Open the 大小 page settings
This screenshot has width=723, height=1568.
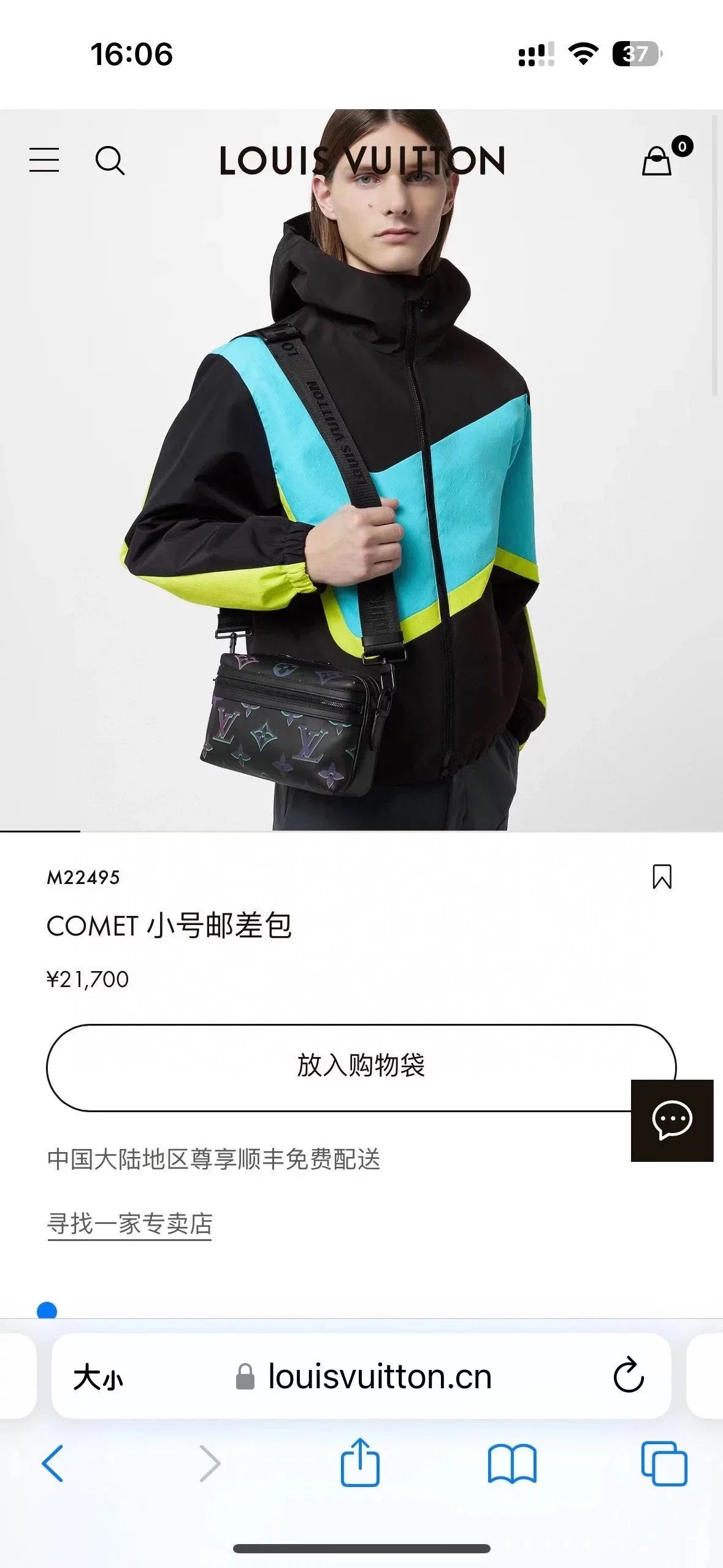[x=98, y=1377]
